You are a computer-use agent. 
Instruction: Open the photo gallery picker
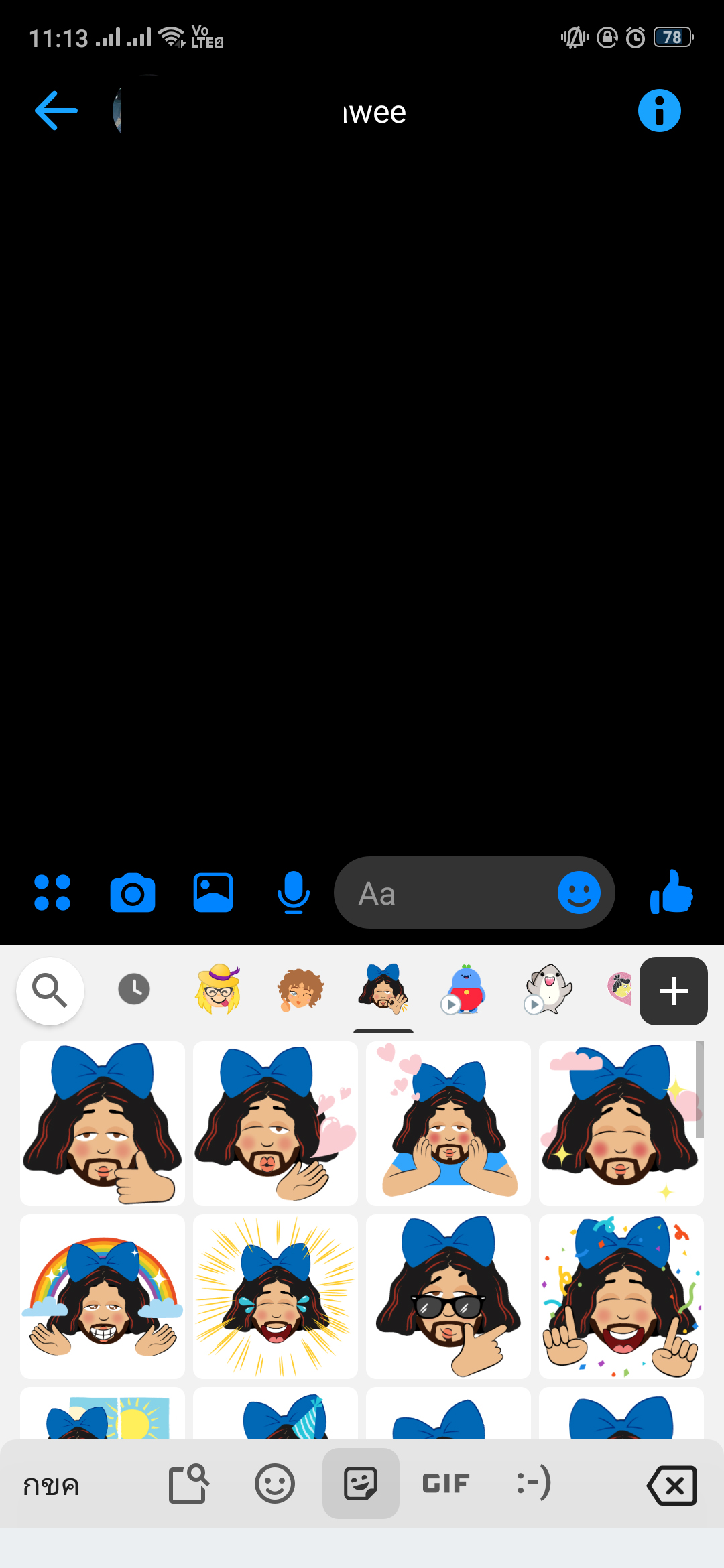coord(213,893)
